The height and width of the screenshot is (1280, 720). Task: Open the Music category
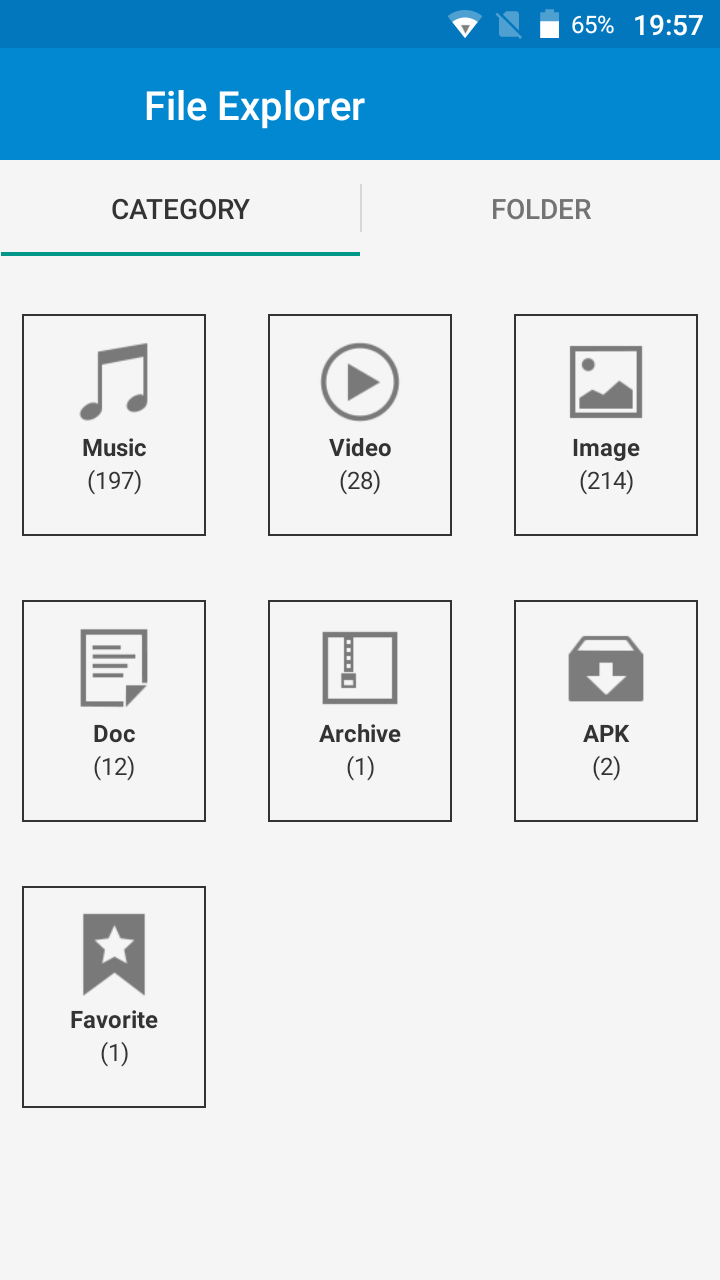point(114,425)
